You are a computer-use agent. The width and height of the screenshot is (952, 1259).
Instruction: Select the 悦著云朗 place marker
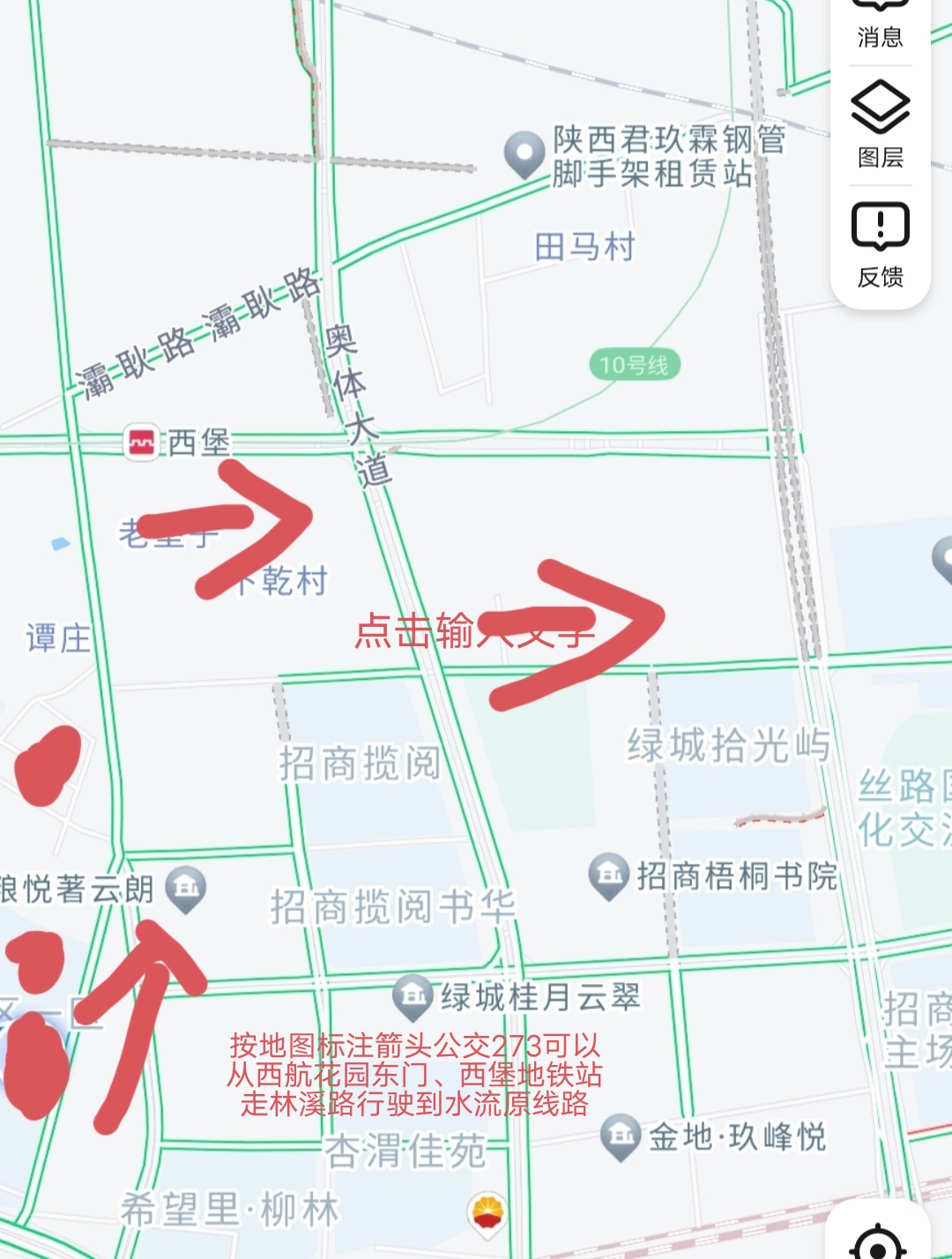pos(186,888)
